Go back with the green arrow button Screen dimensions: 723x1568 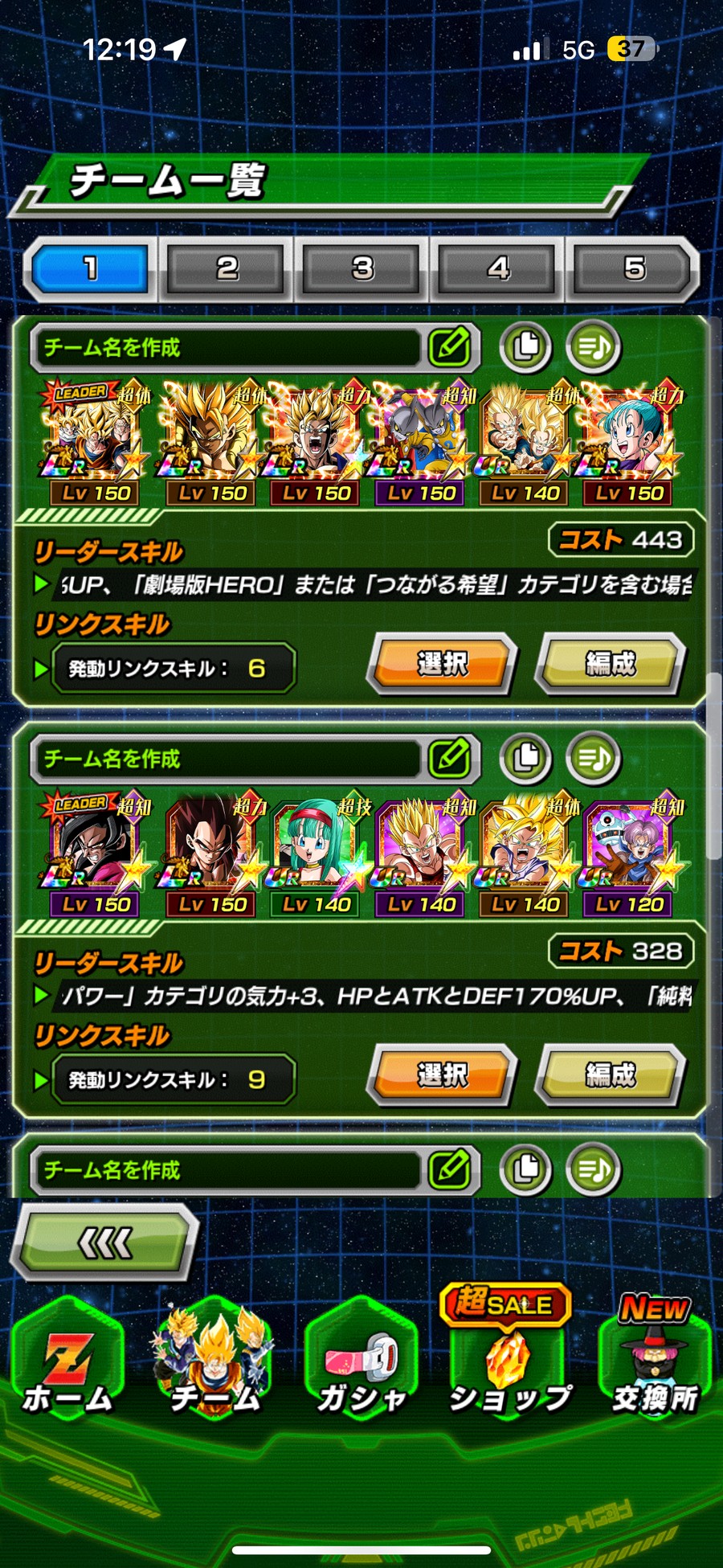(104, 1243)
